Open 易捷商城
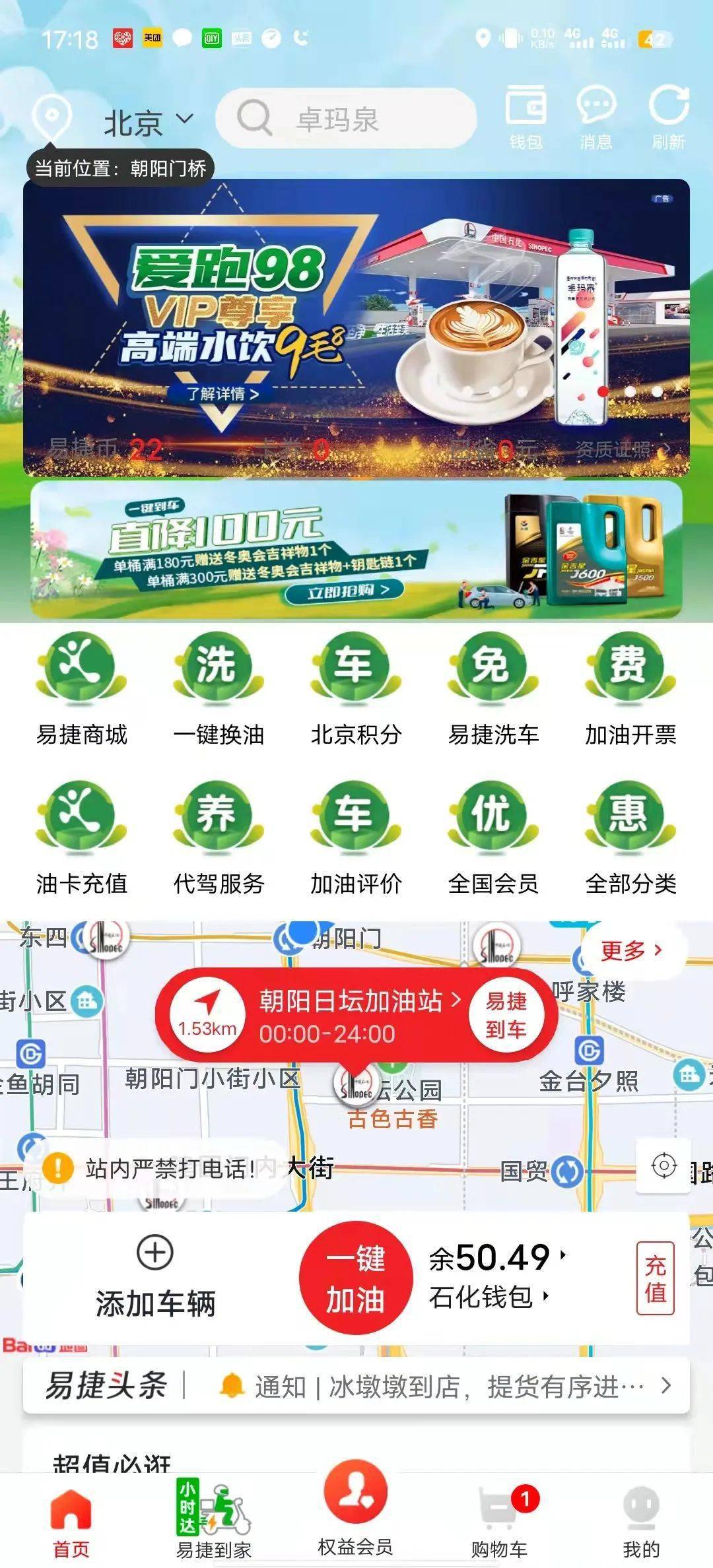 click(82, 689)
